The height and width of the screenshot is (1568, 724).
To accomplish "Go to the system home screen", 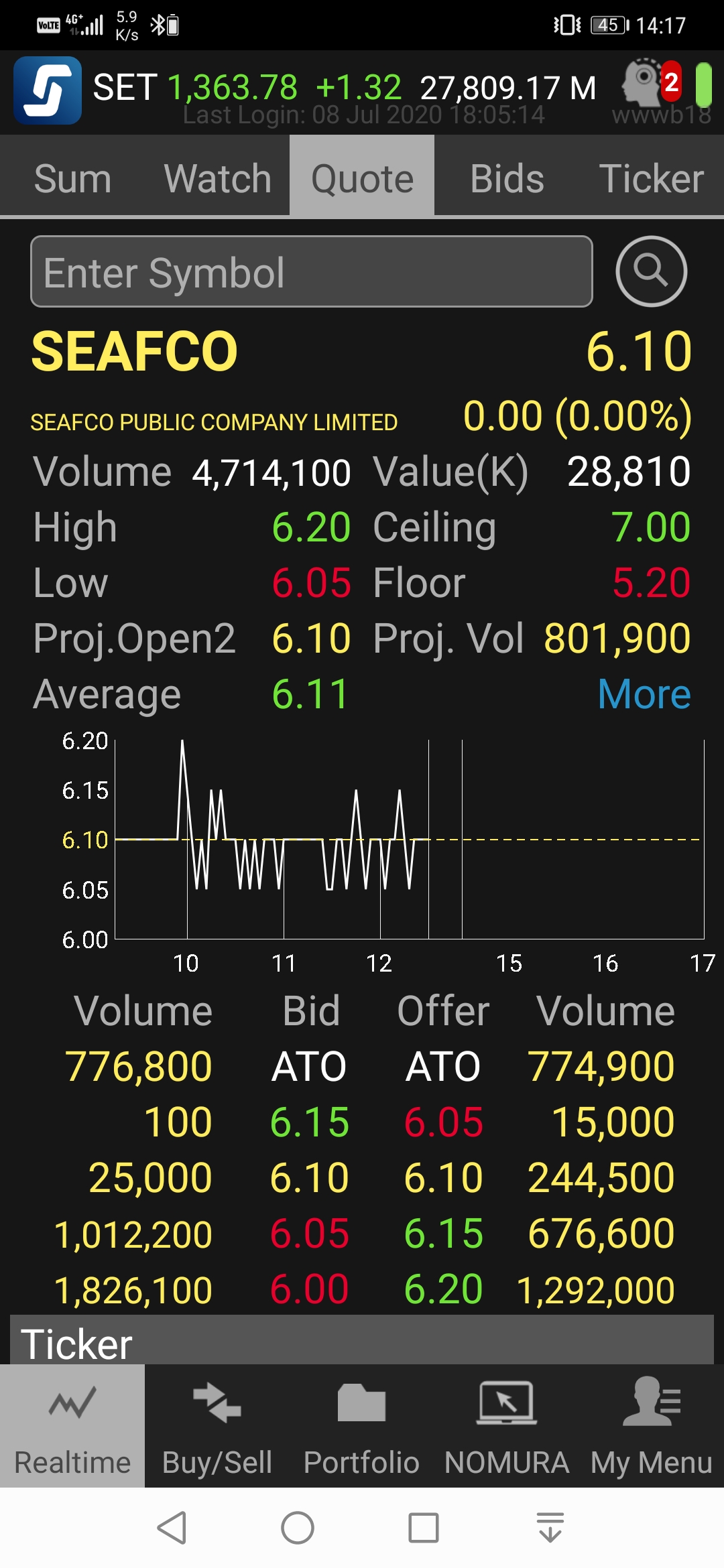I will [298, 1528].
